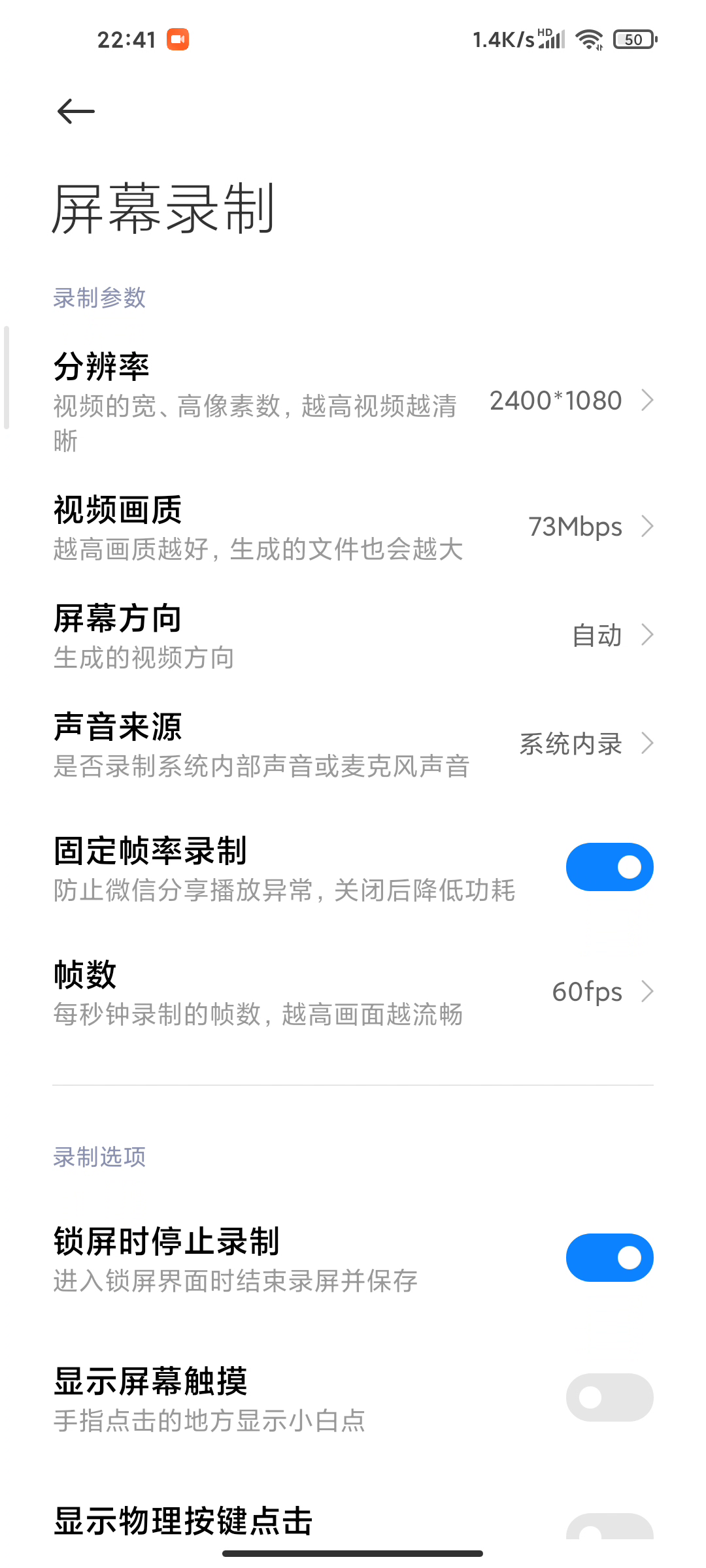
Task: Open the 分辨率 resolution setting
Action: coord(353,401)
